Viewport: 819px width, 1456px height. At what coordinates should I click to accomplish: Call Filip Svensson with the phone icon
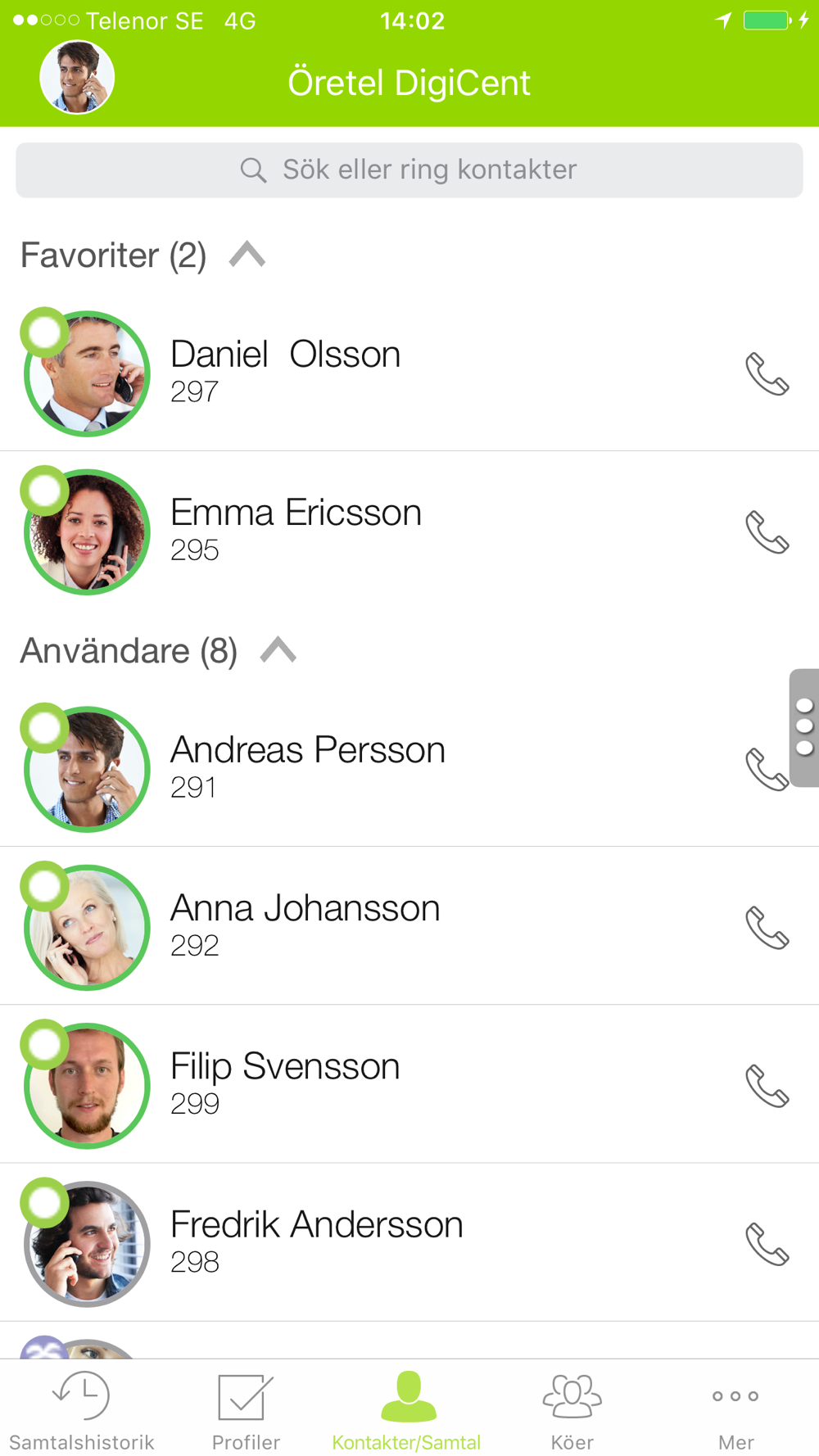coord(767,1086)
